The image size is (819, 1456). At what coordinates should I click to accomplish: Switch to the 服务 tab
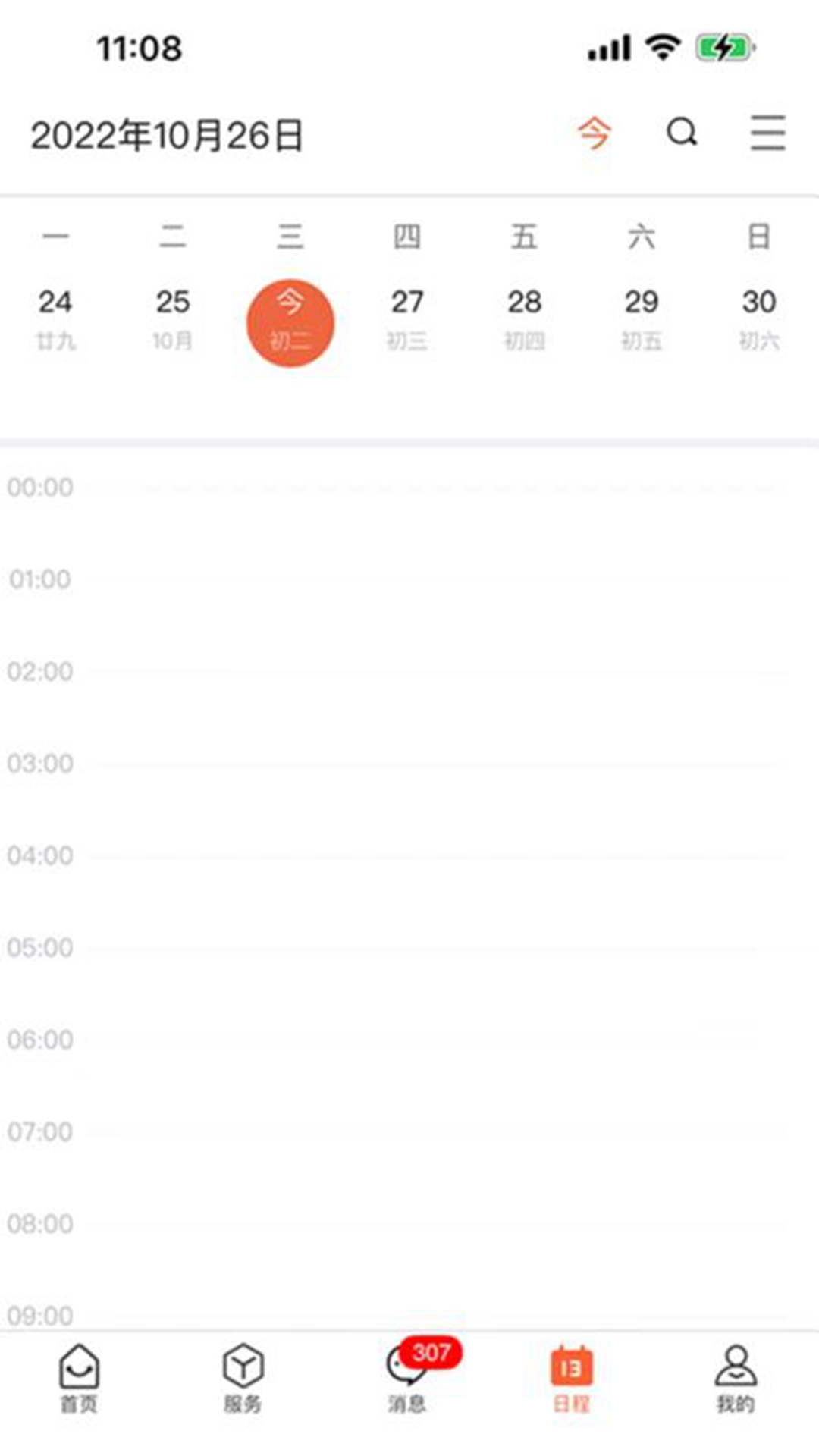(x=243, y=1378)
